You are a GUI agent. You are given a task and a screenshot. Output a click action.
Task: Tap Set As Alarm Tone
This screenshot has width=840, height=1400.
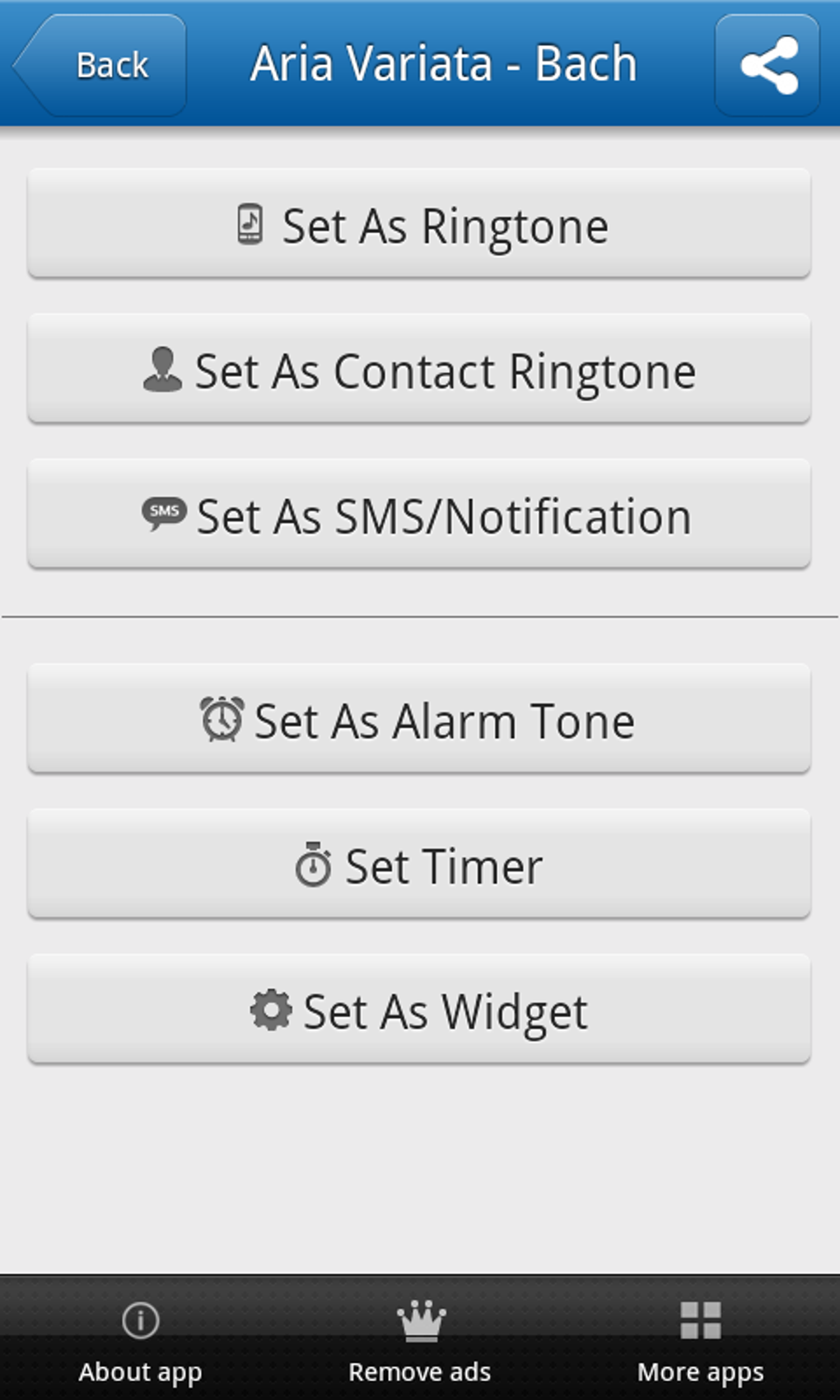tap(419, 718)
